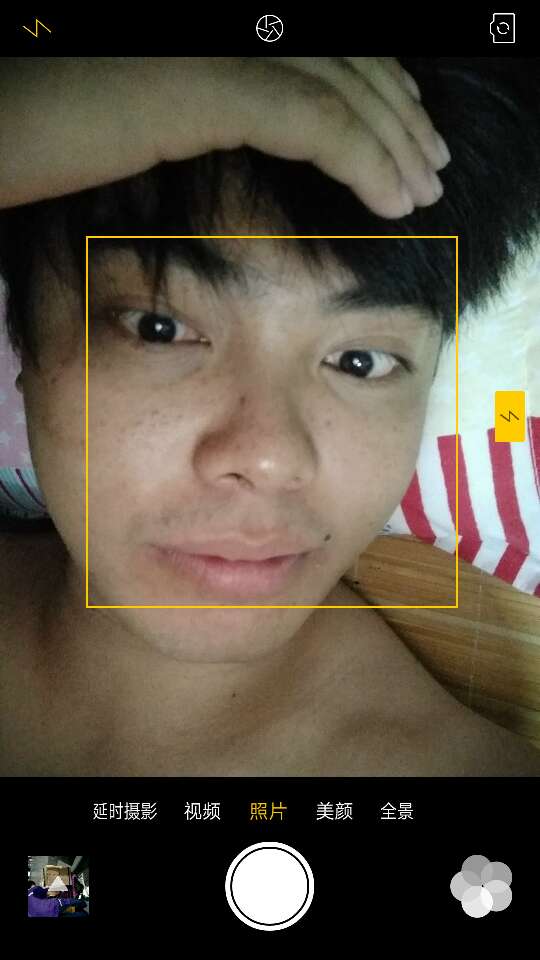Tap the yellow flash tab on the side

click(x=510, y=416)
